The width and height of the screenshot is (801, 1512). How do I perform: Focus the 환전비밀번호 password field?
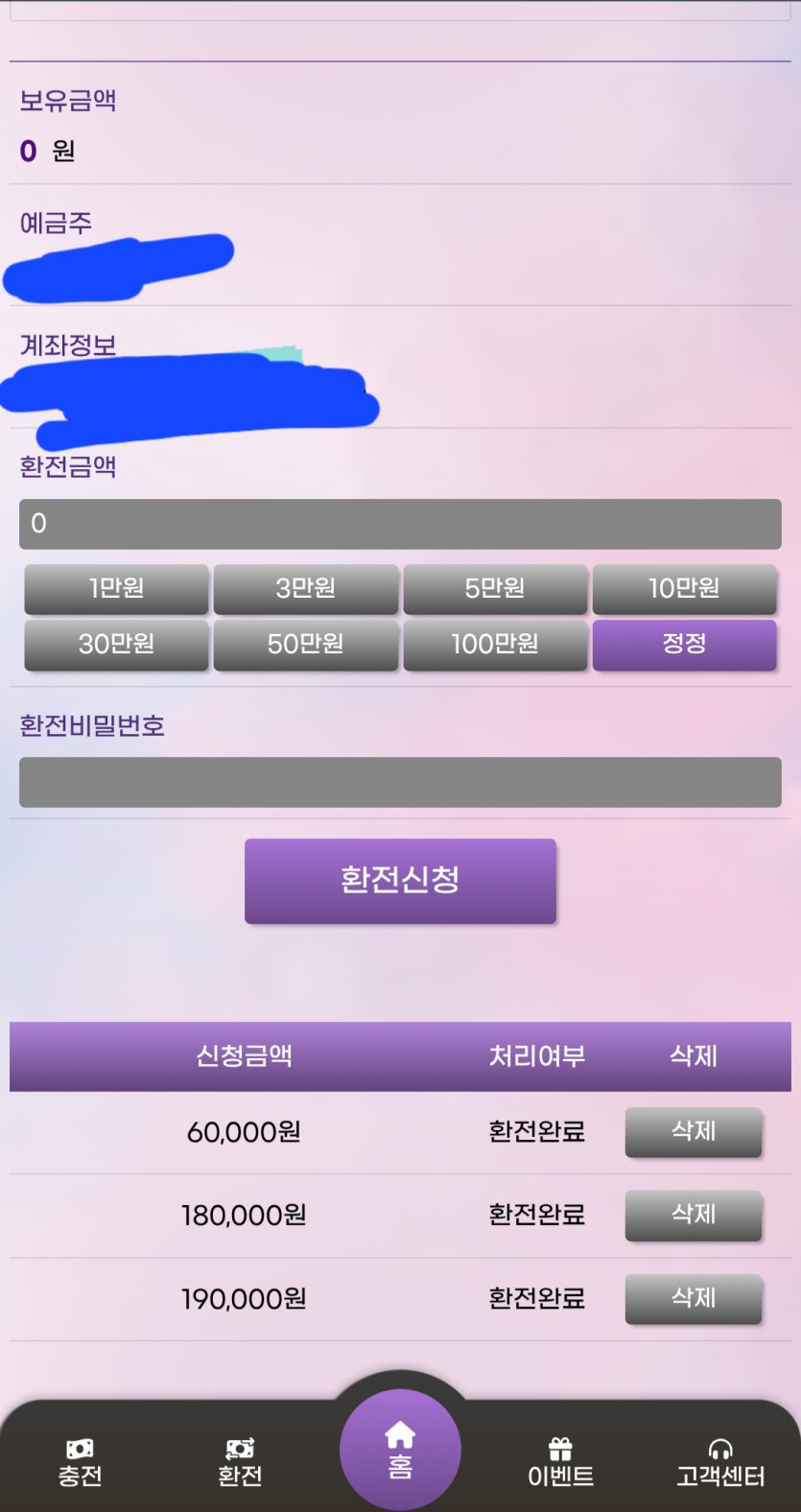coord(400,782)
